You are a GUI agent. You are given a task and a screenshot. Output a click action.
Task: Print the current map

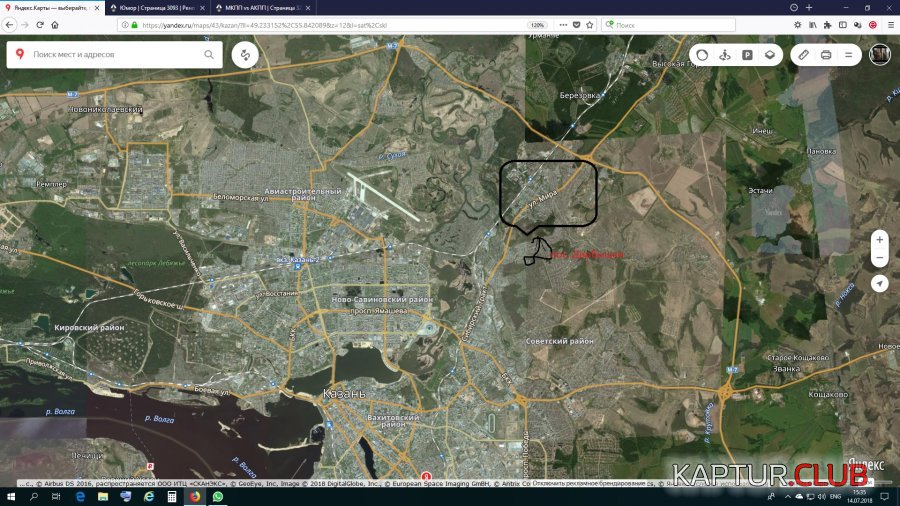point(826,55)
